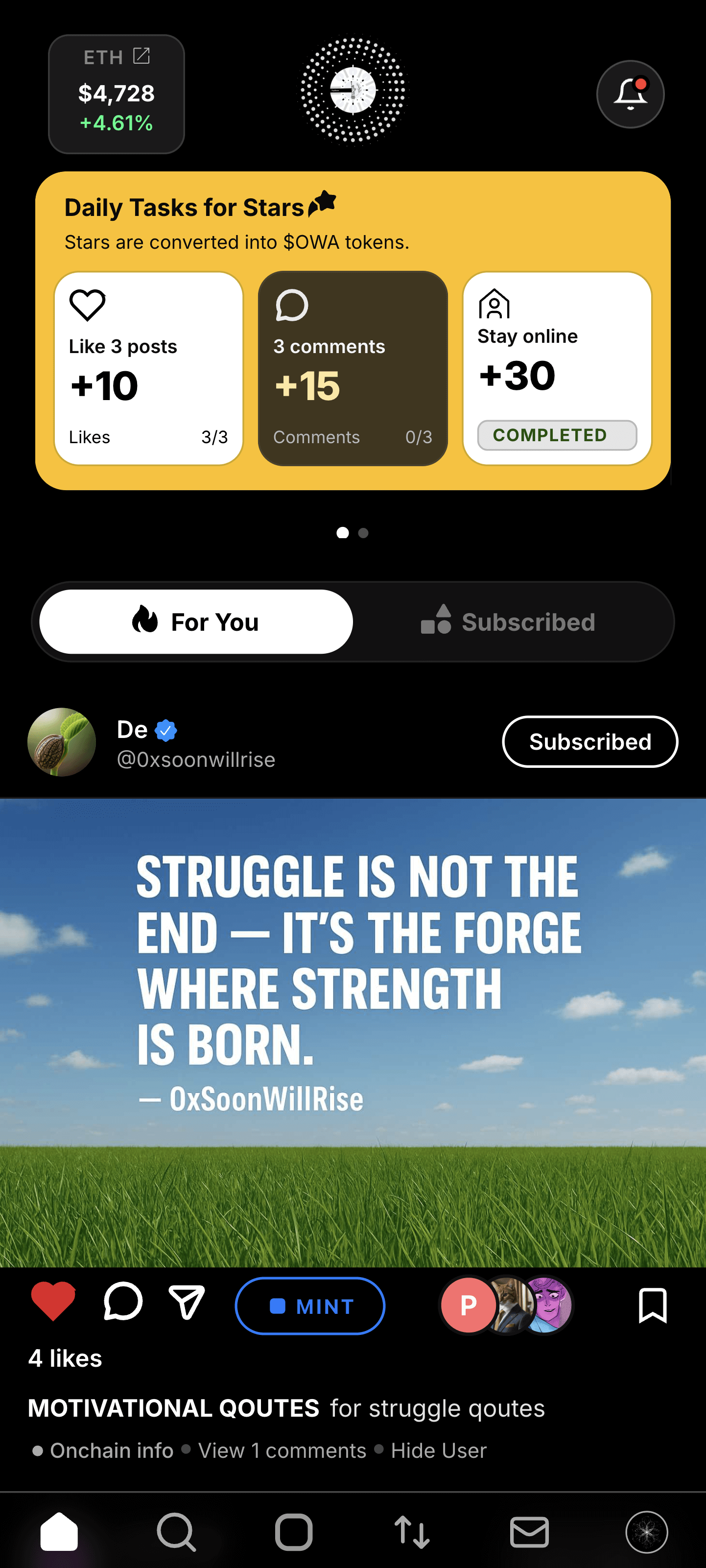Comment on De's motivational post
The image size is (706, 1568).
123,1302
